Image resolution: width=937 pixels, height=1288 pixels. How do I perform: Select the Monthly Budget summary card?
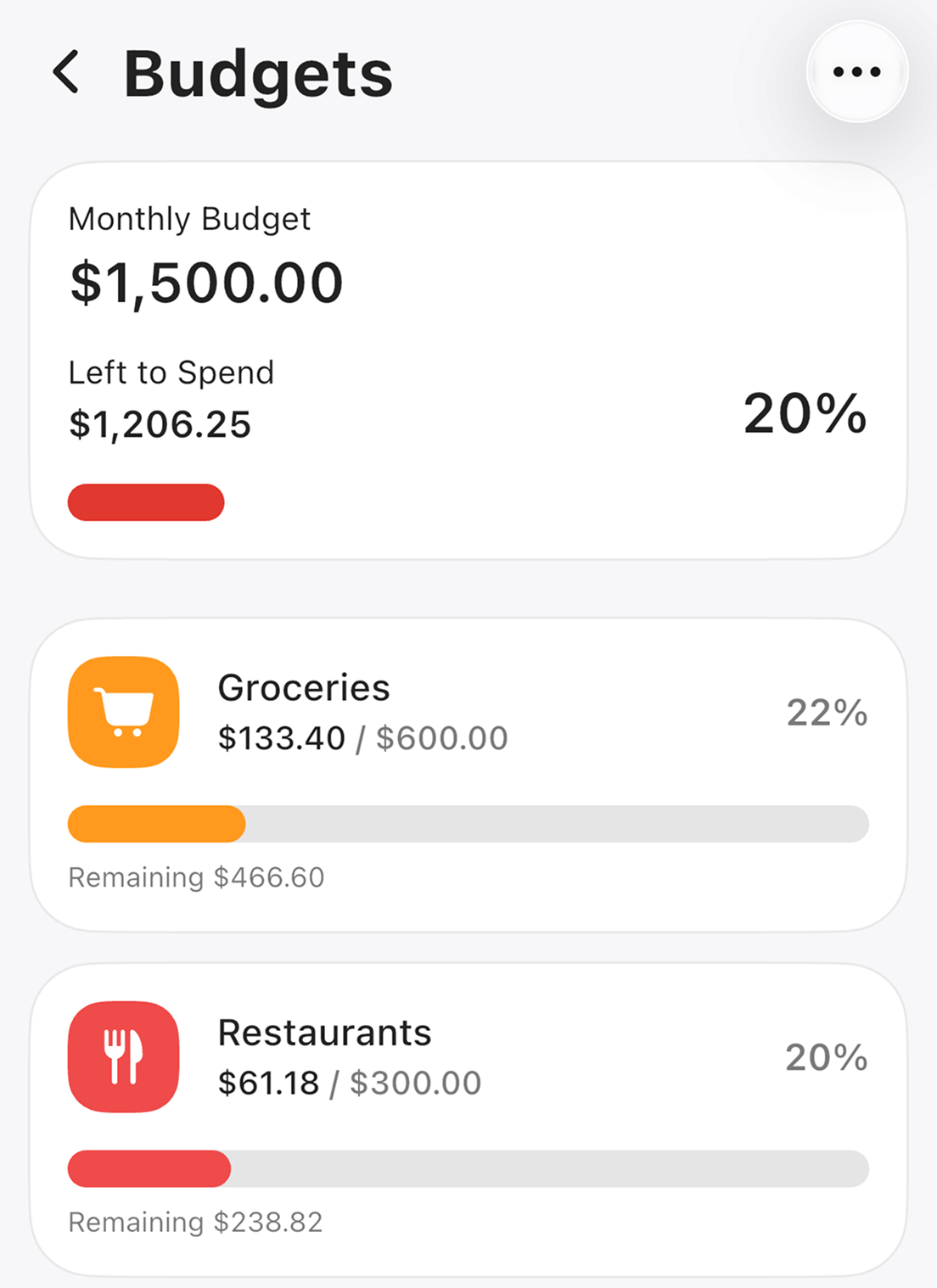[x=468, y=356]
